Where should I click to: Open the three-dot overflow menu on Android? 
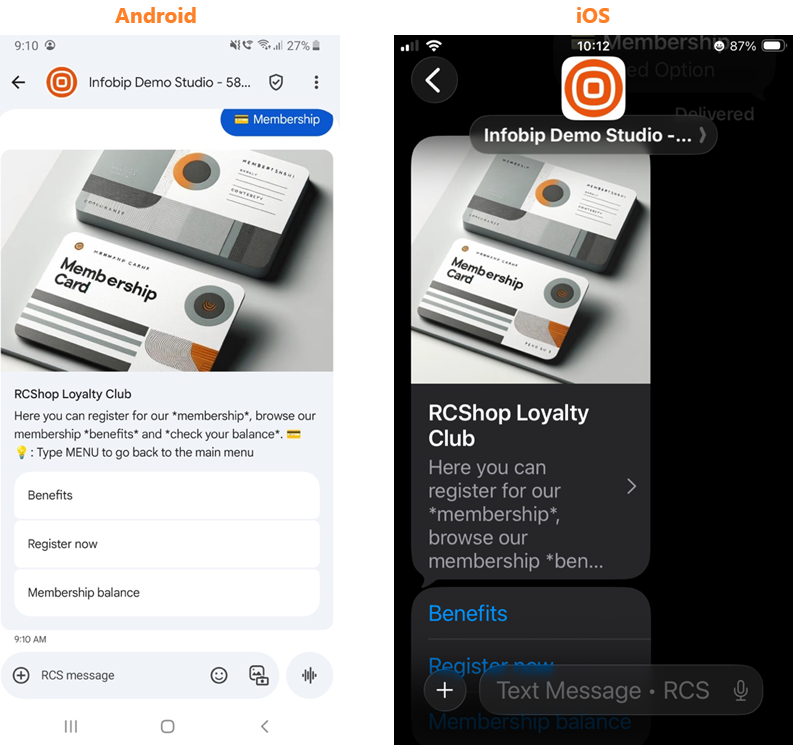coord(316,83)
